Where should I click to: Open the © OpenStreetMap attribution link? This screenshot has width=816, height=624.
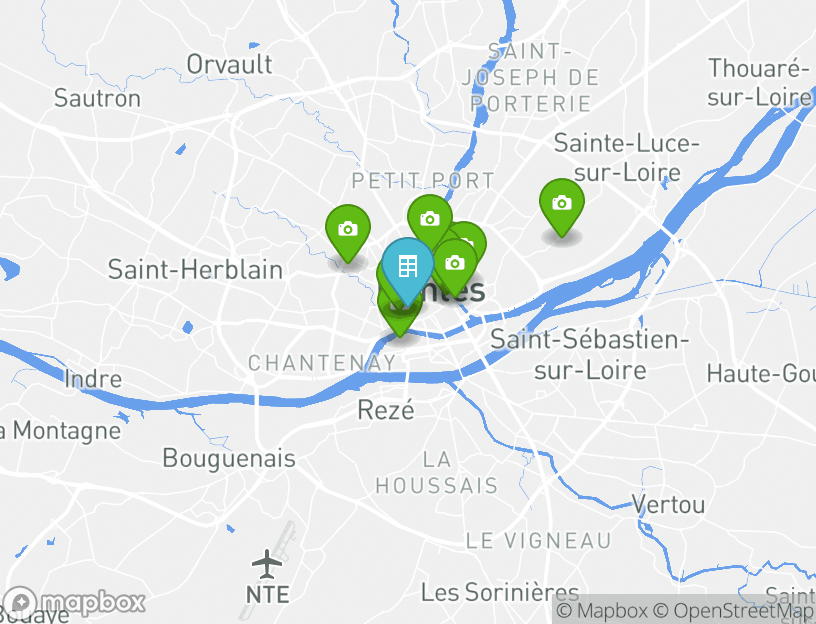tap(734, 611)
